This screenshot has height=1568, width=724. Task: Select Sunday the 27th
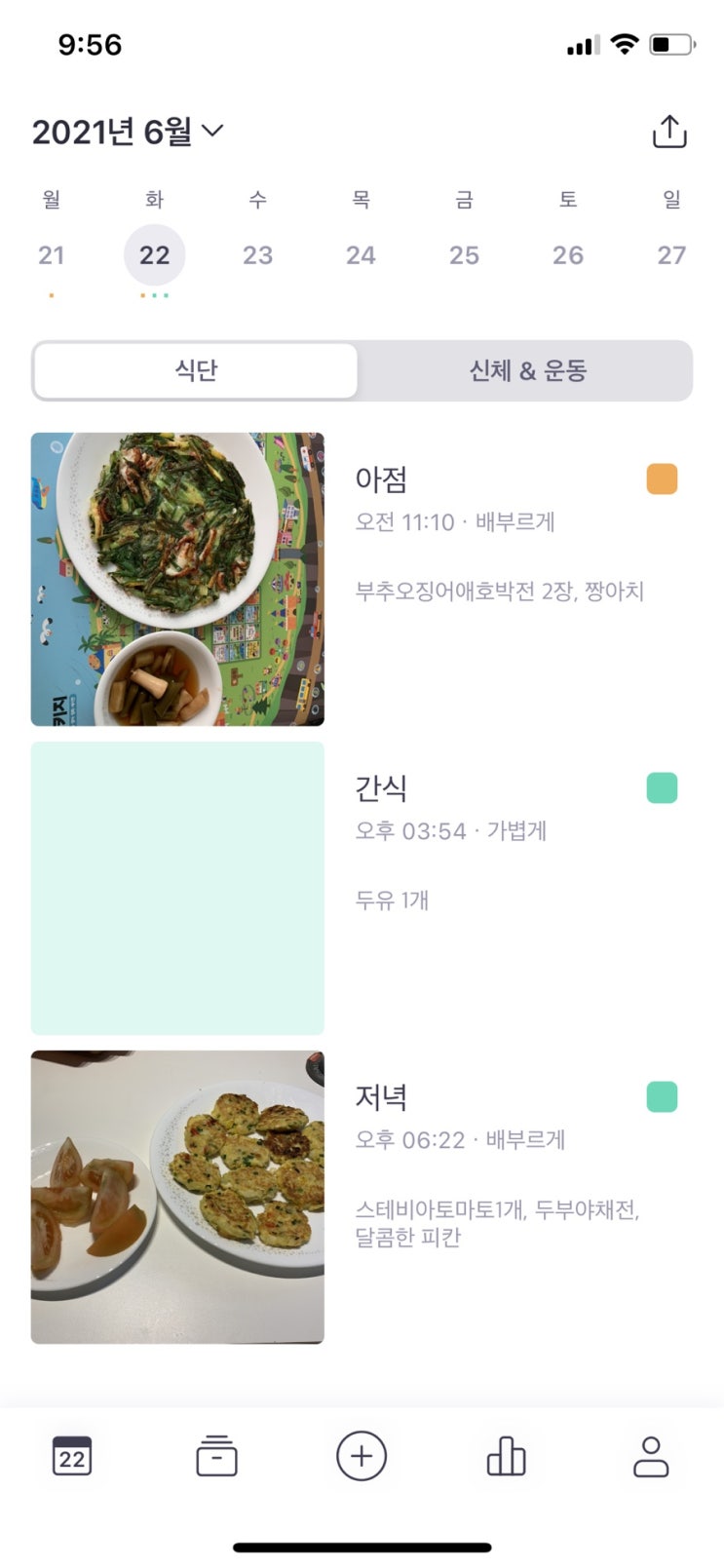click(671, 255)
